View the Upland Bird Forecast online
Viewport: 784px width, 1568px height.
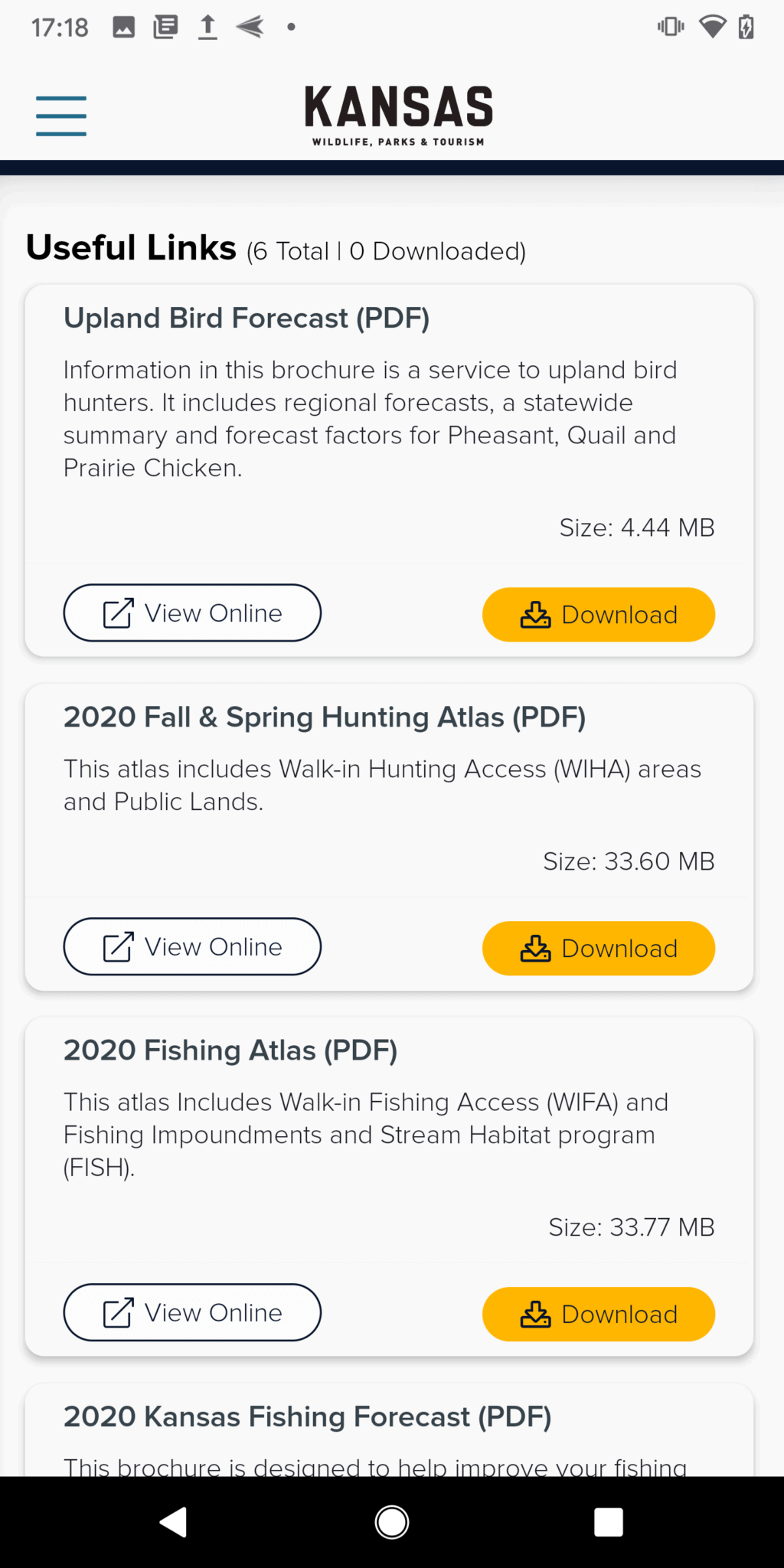[191, 612]
